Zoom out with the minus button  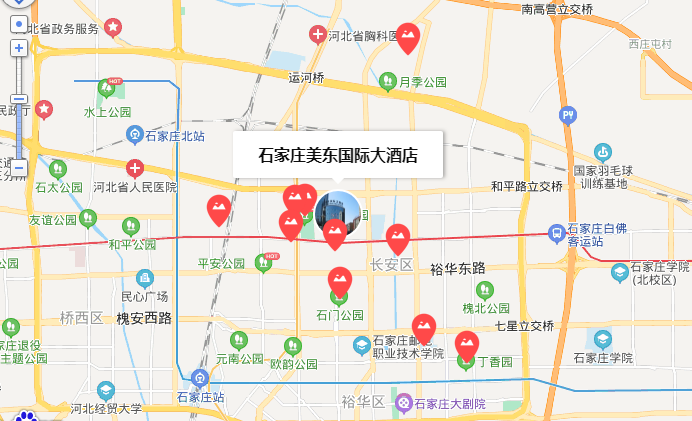pyautogui.click(x=19, y=166)
